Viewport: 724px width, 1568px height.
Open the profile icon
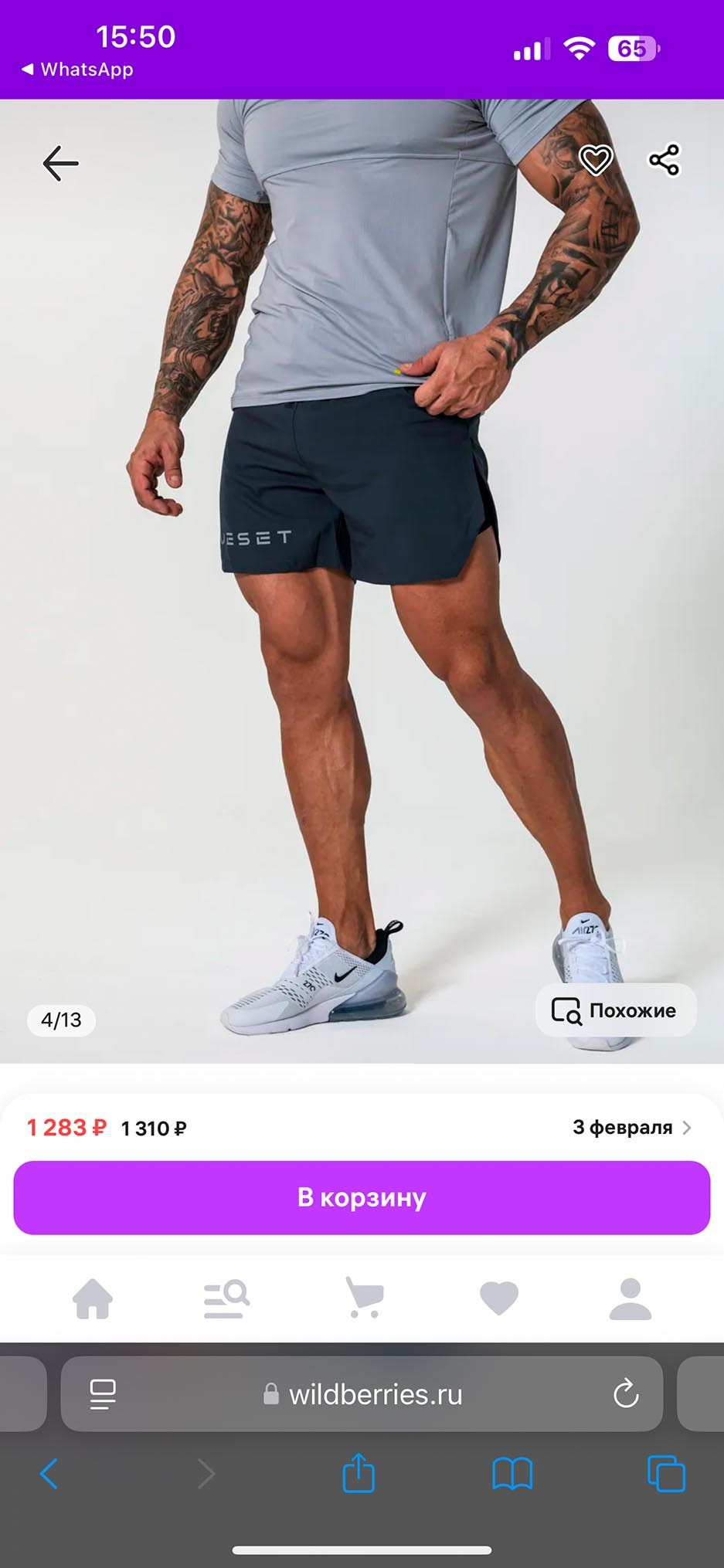click(x=632, y=1296)
